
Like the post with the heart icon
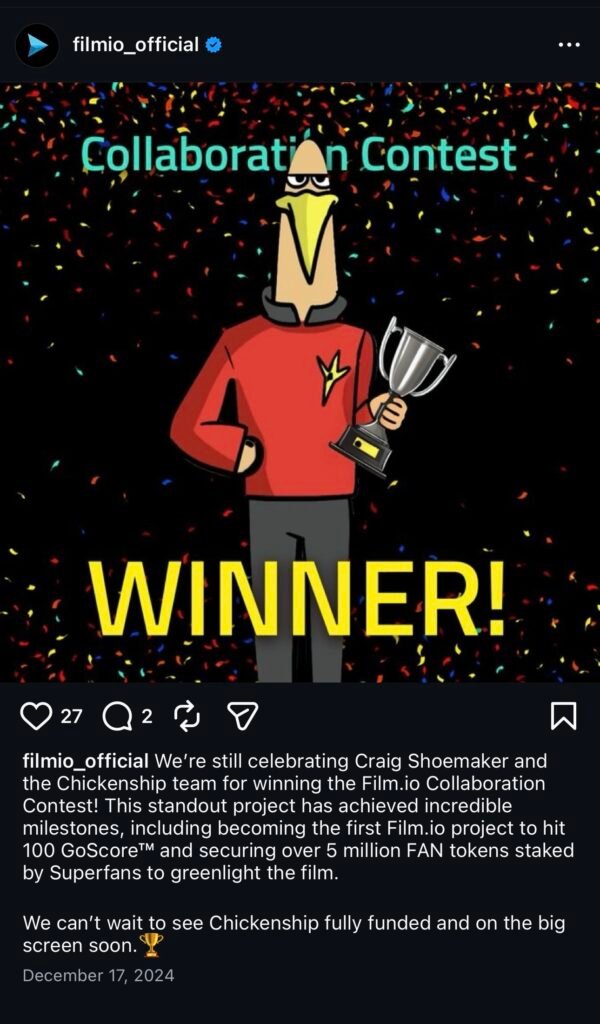pyautogui.click(x=36, y=715)
